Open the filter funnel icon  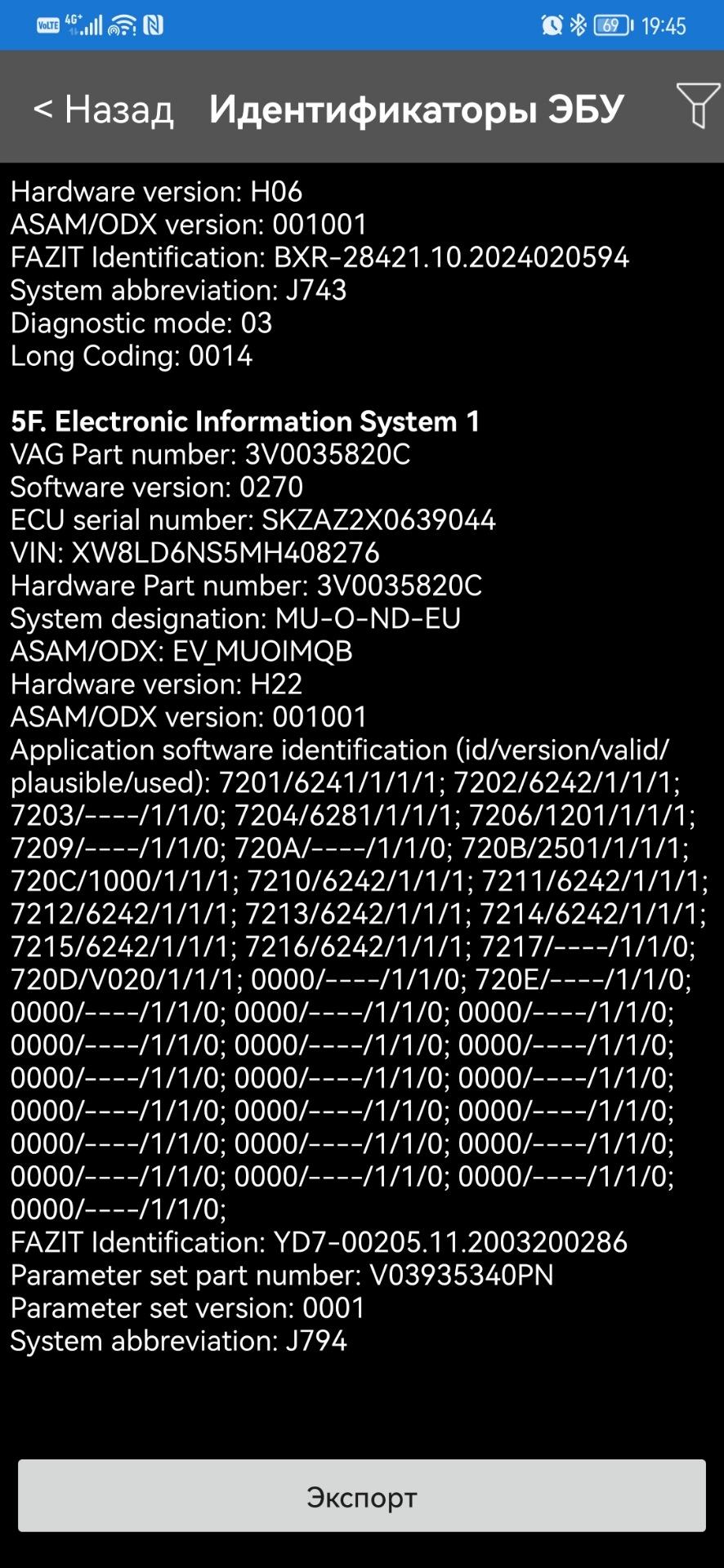coord(697,105)
